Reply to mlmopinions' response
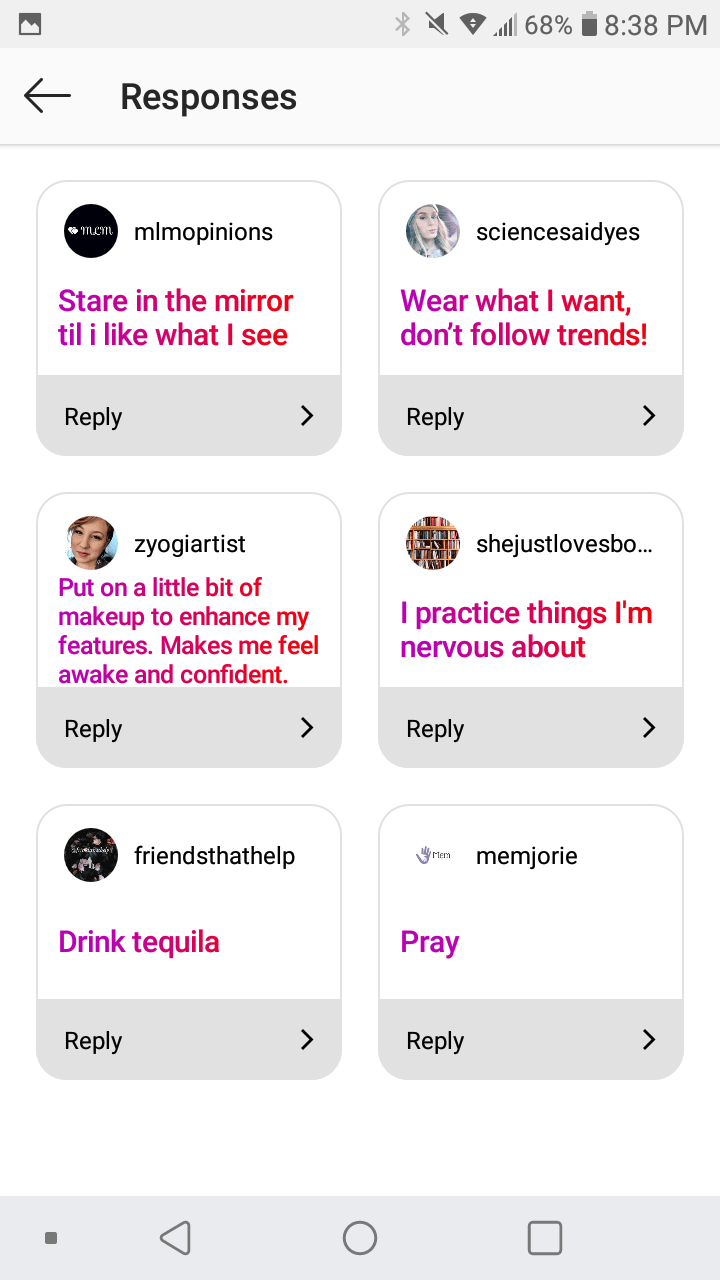The width and height of the screenshot is (720, 1280). (189, 416)
